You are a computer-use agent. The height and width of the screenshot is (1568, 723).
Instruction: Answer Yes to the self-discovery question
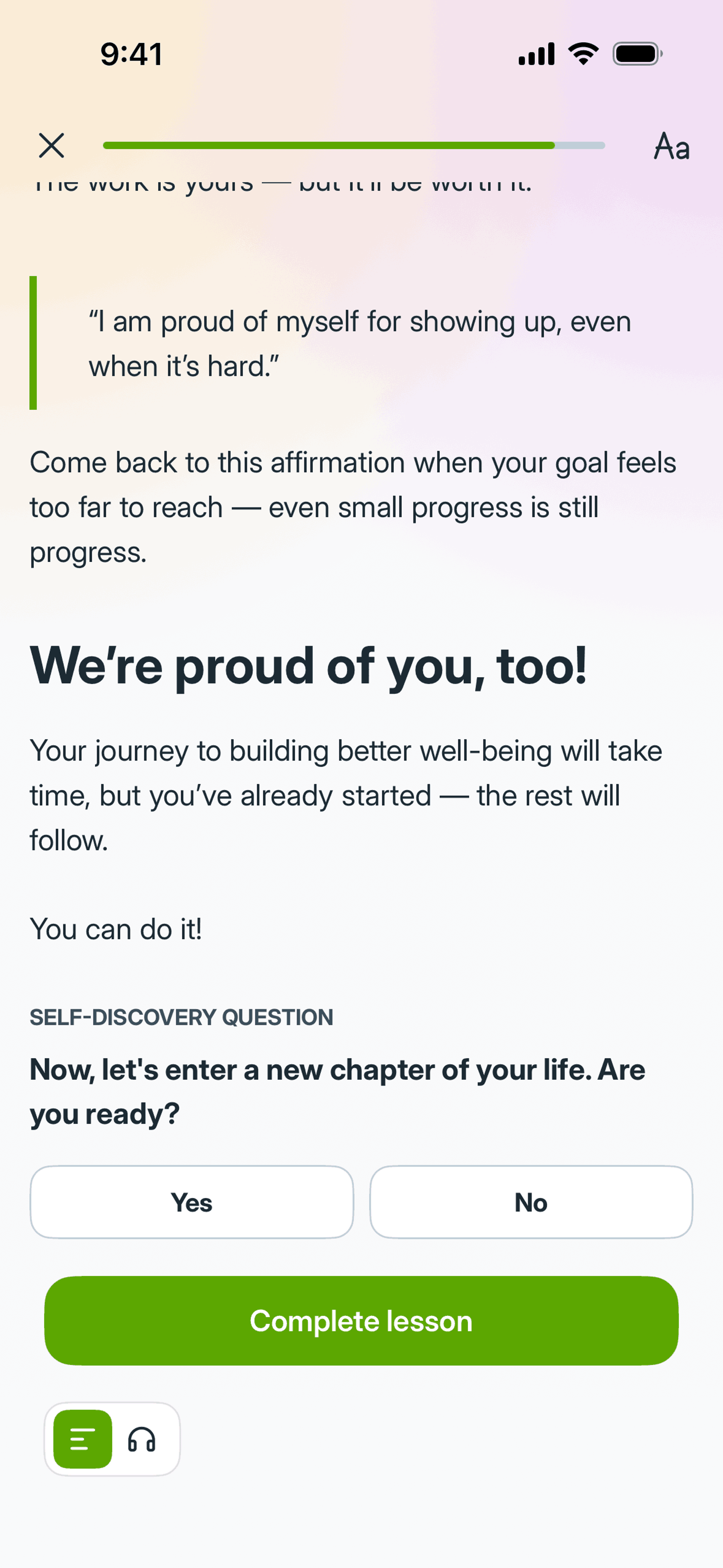pyautogui.click(x=192, y=1202)
